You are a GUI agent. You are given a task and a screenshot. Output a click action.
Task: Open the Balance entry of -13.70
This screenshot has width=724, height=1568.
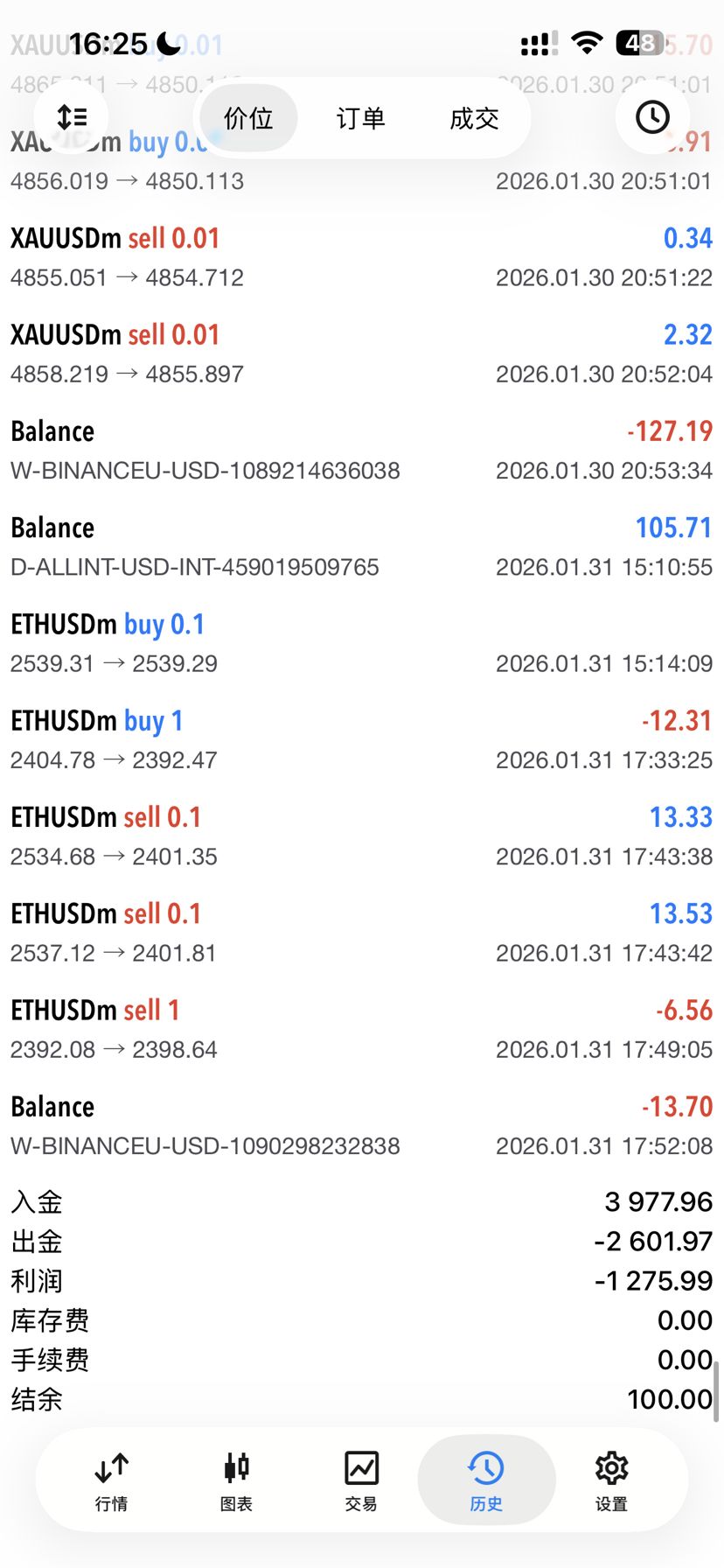(362, 1125)
